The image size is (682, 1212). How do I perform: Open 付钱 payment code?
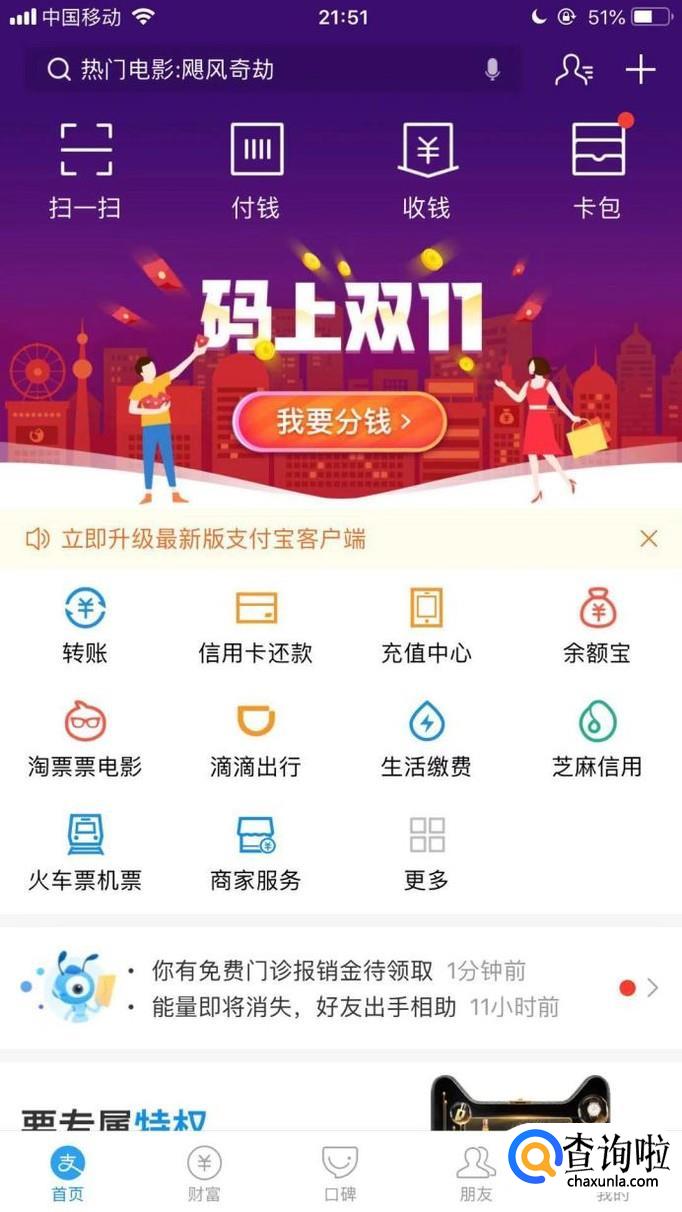pyautogui.click(x=256, y=168)
